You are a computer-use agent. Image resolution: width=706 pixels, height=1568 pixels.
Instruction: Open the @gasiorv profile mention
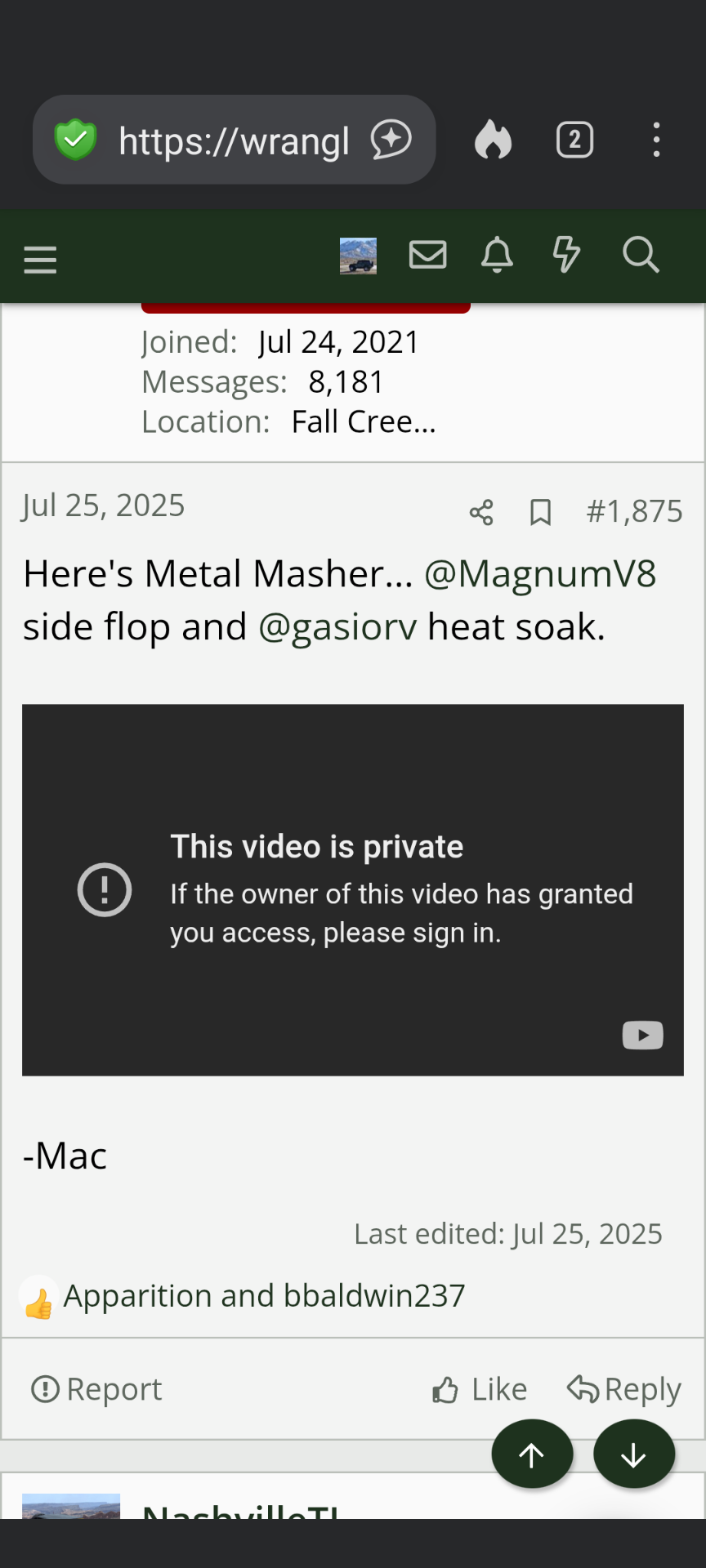click(x=337, y=626)
